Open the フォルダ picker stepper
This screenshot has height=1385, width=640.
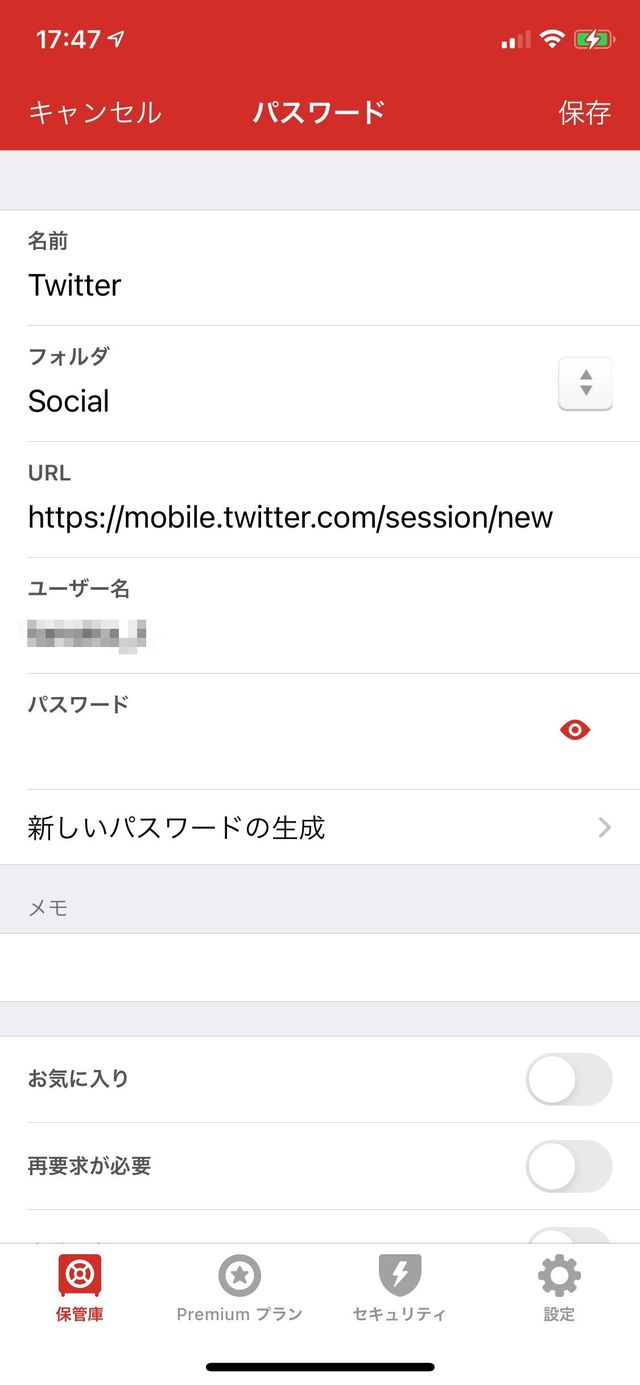[x=585, y=383]
